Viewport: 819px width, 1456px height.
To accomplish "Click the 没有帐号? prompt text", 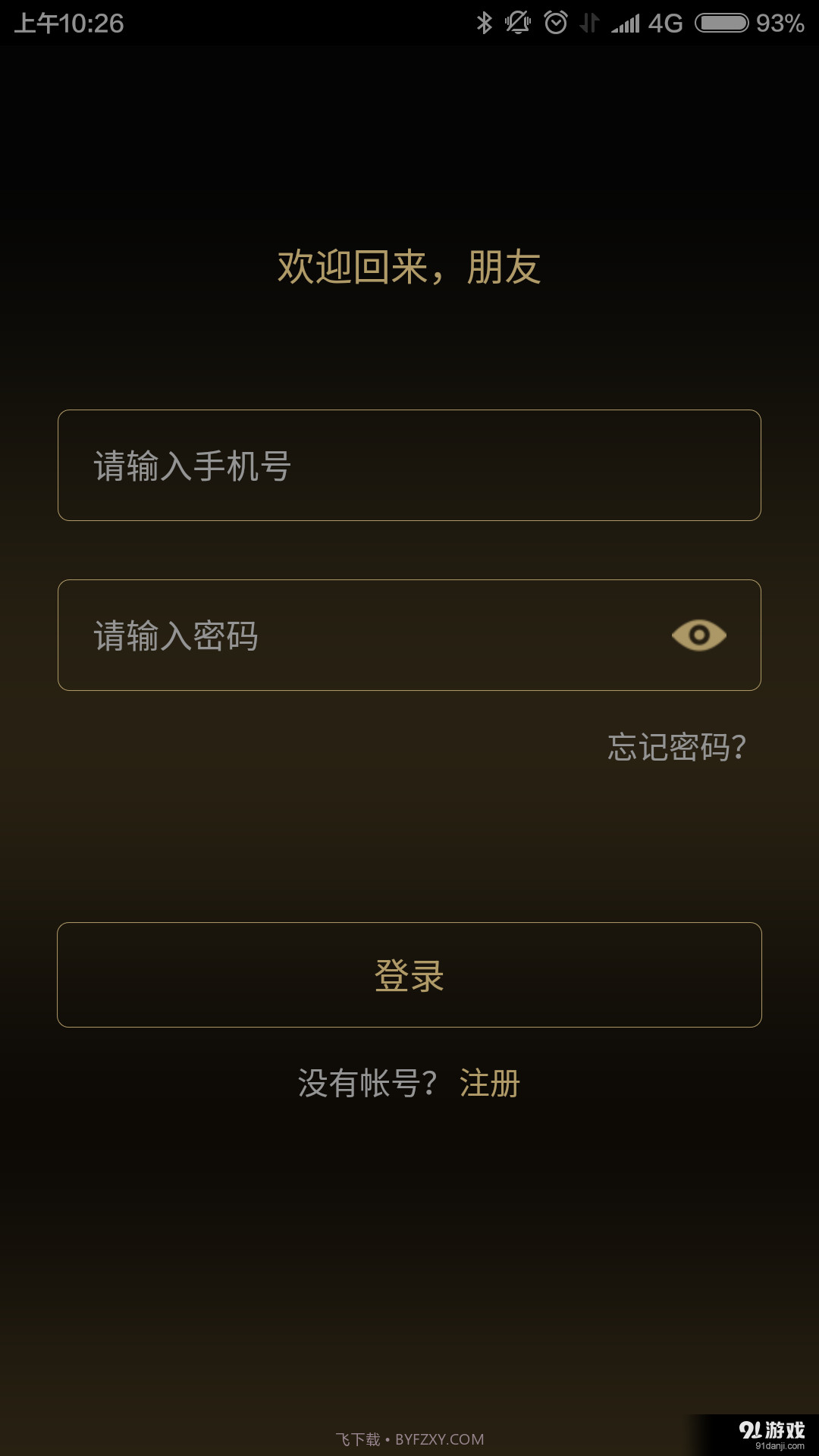I will coord(364,1084).
